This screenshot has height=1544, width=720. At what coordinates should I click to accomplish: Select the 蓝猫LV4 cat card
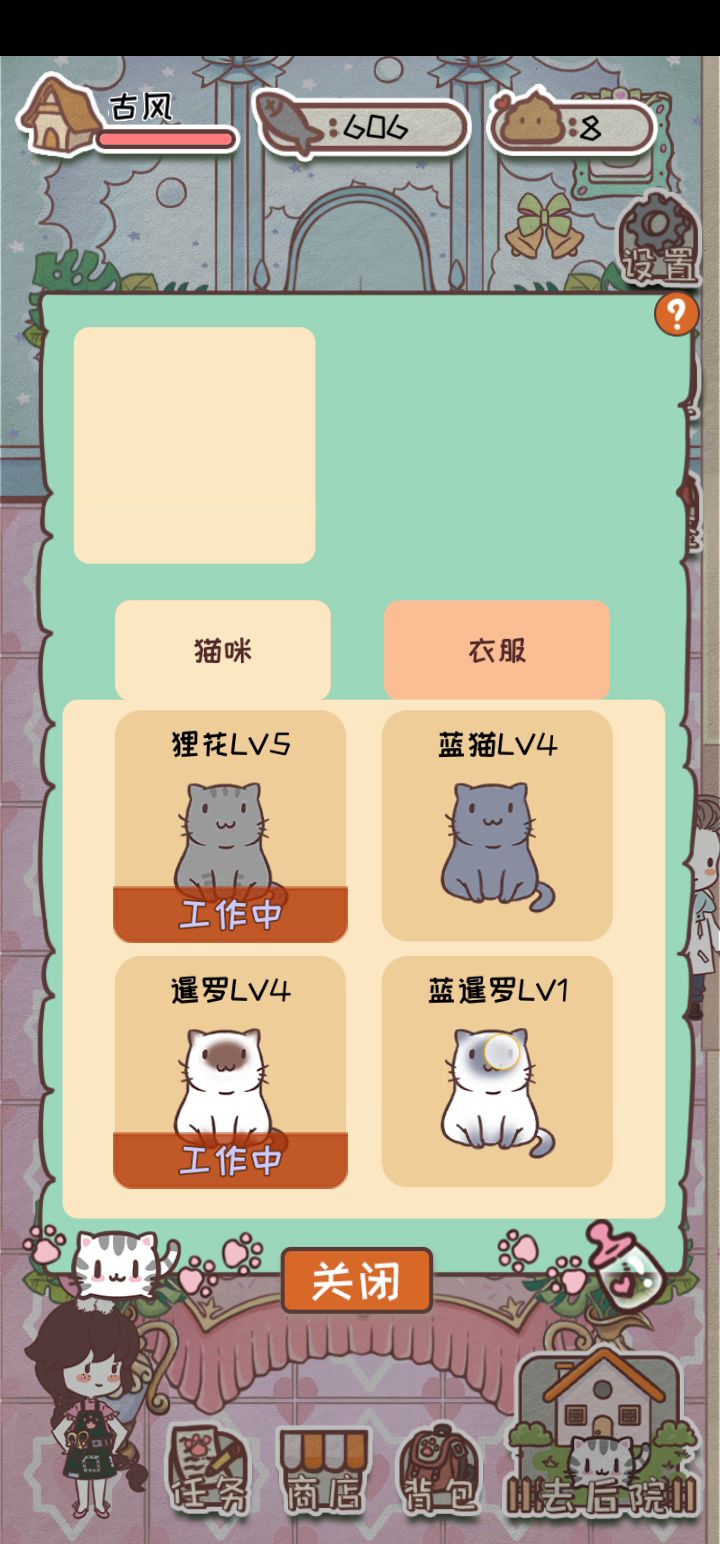tap(497, 826)
